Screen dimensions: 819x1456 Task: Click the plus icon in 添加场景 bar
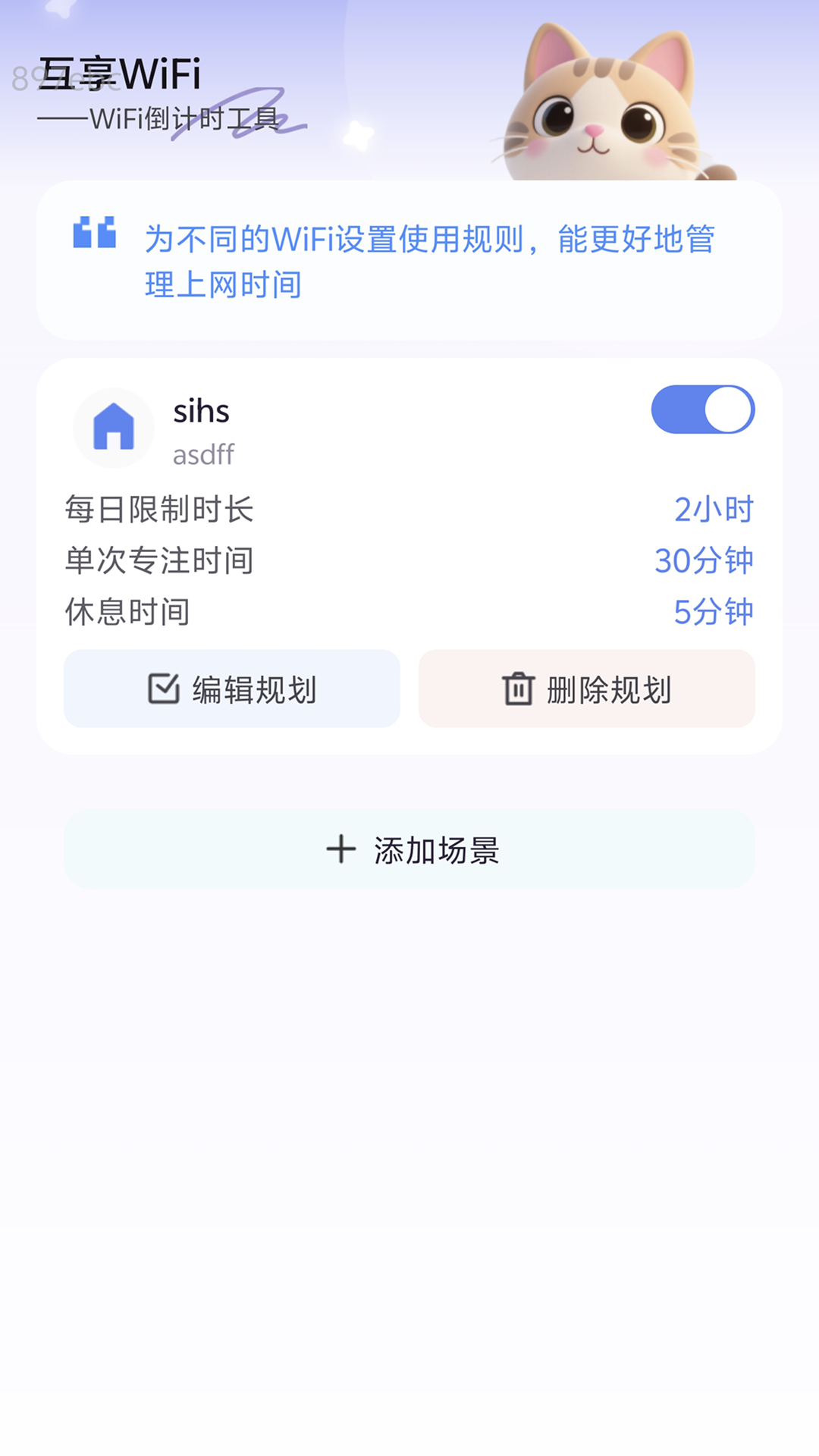tap(343, 850)
